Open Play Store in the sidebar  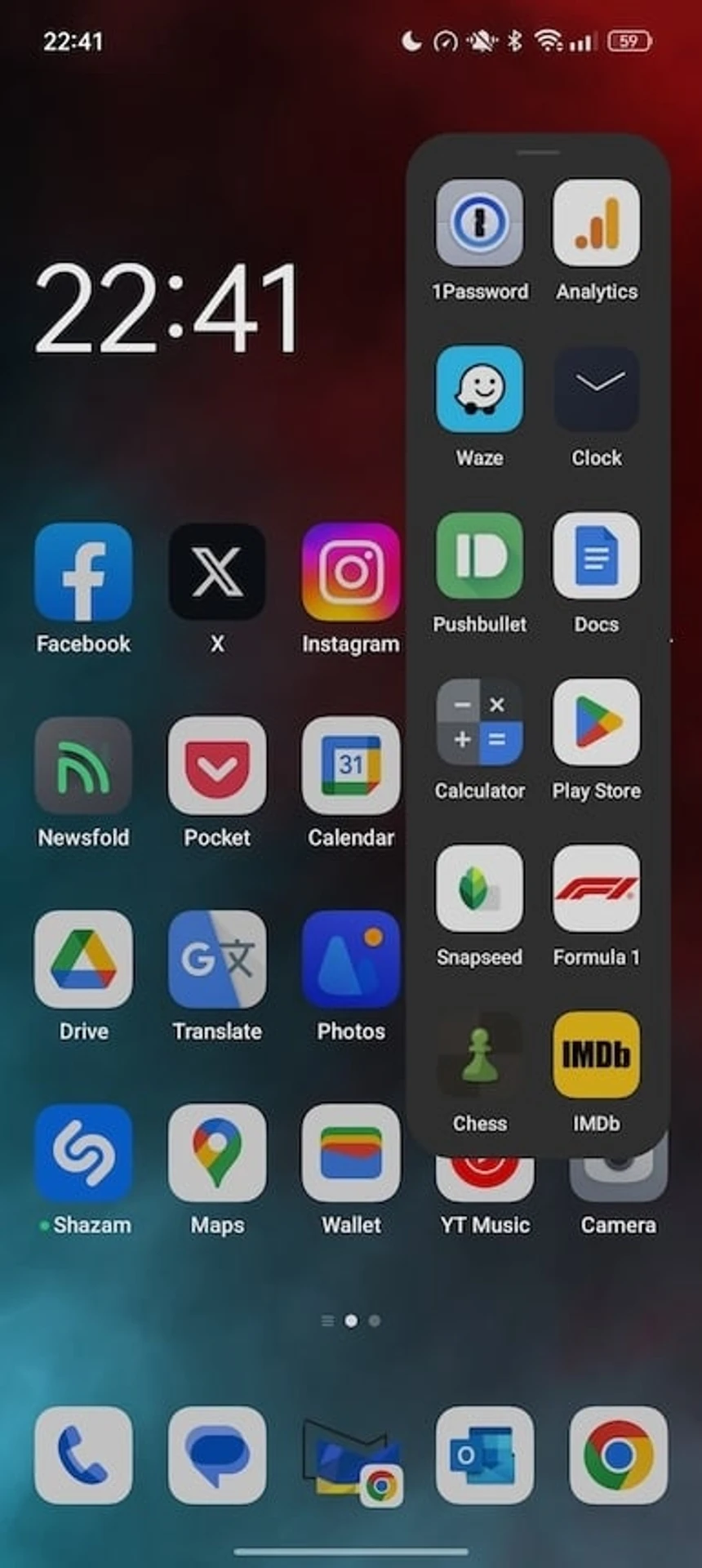596,722
